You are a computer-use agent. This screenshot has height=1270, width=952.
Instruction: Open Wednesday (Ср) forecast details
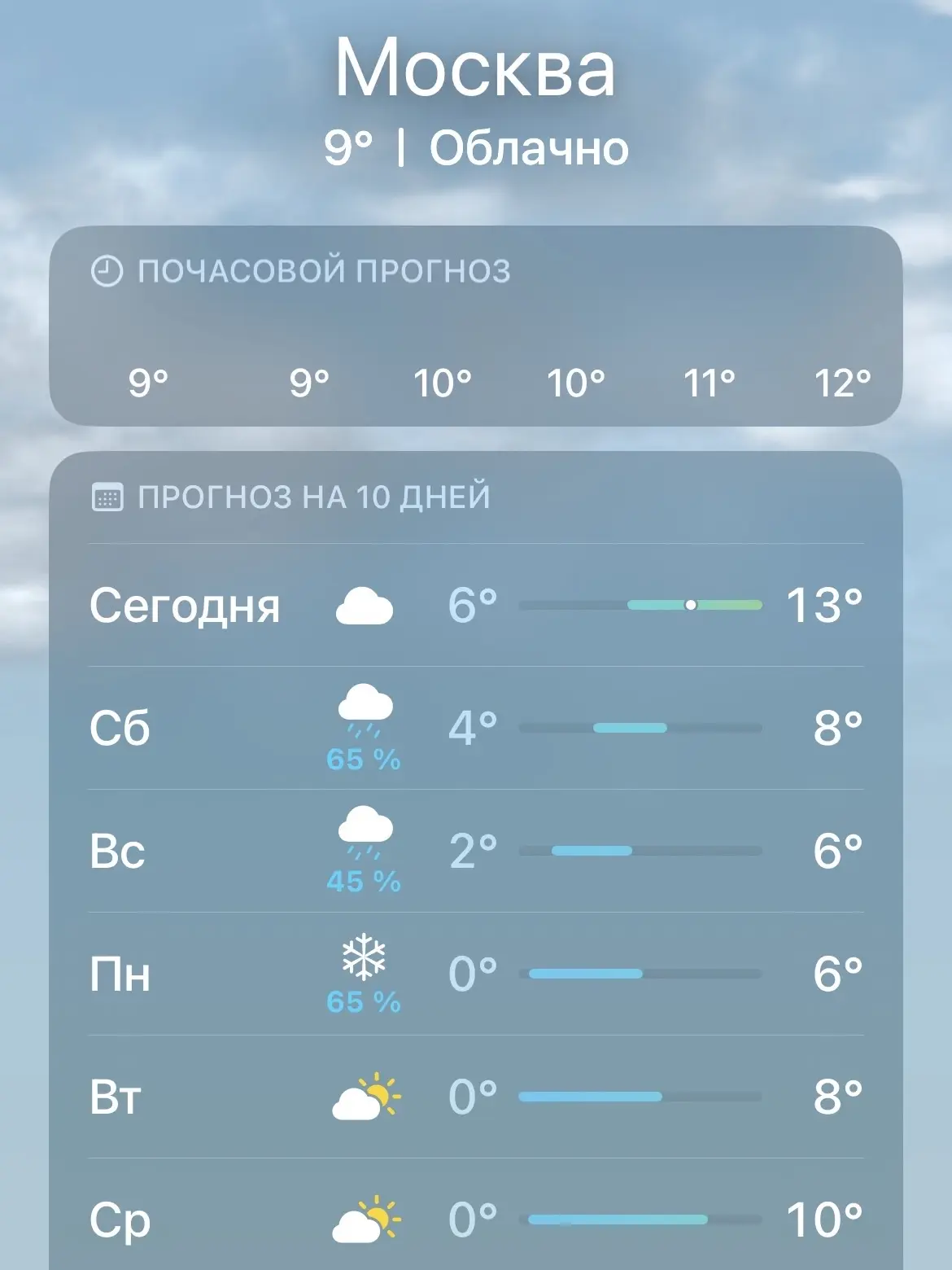click(475, 1220)
